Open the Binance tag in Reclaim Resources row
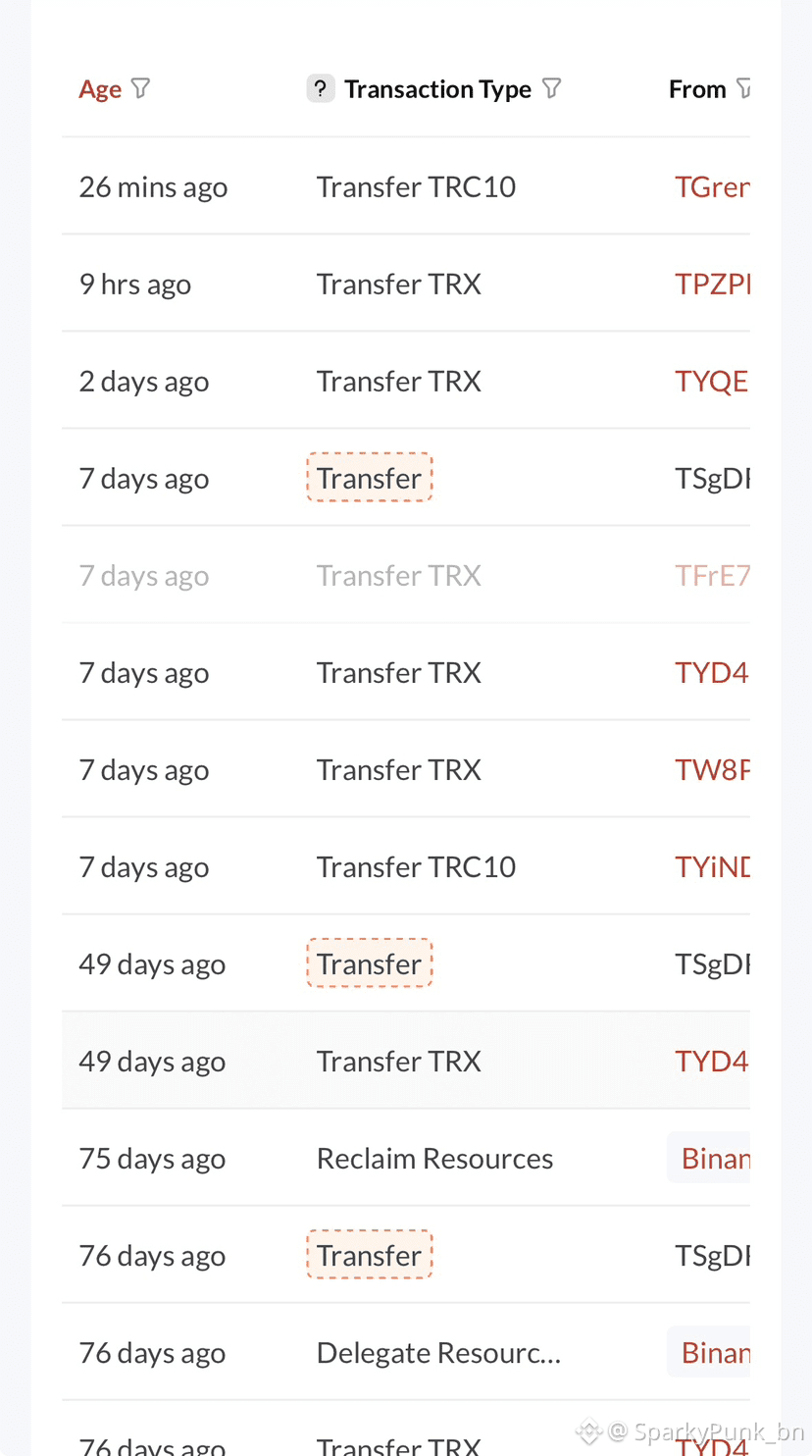 [x=714, y=1159]
